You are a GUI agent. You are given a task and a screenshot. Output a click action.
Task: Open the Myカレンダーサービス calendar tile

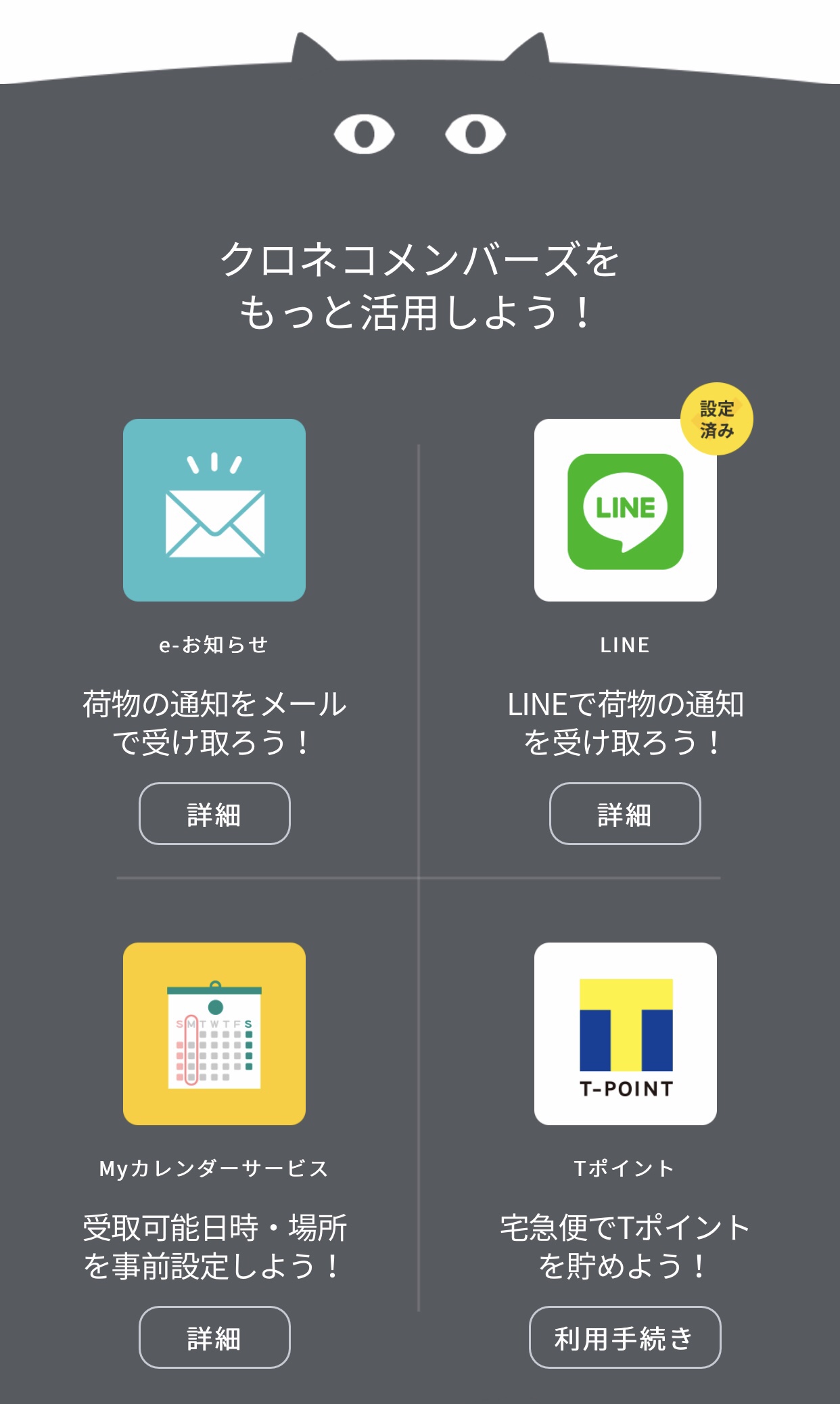[214, 1034]
